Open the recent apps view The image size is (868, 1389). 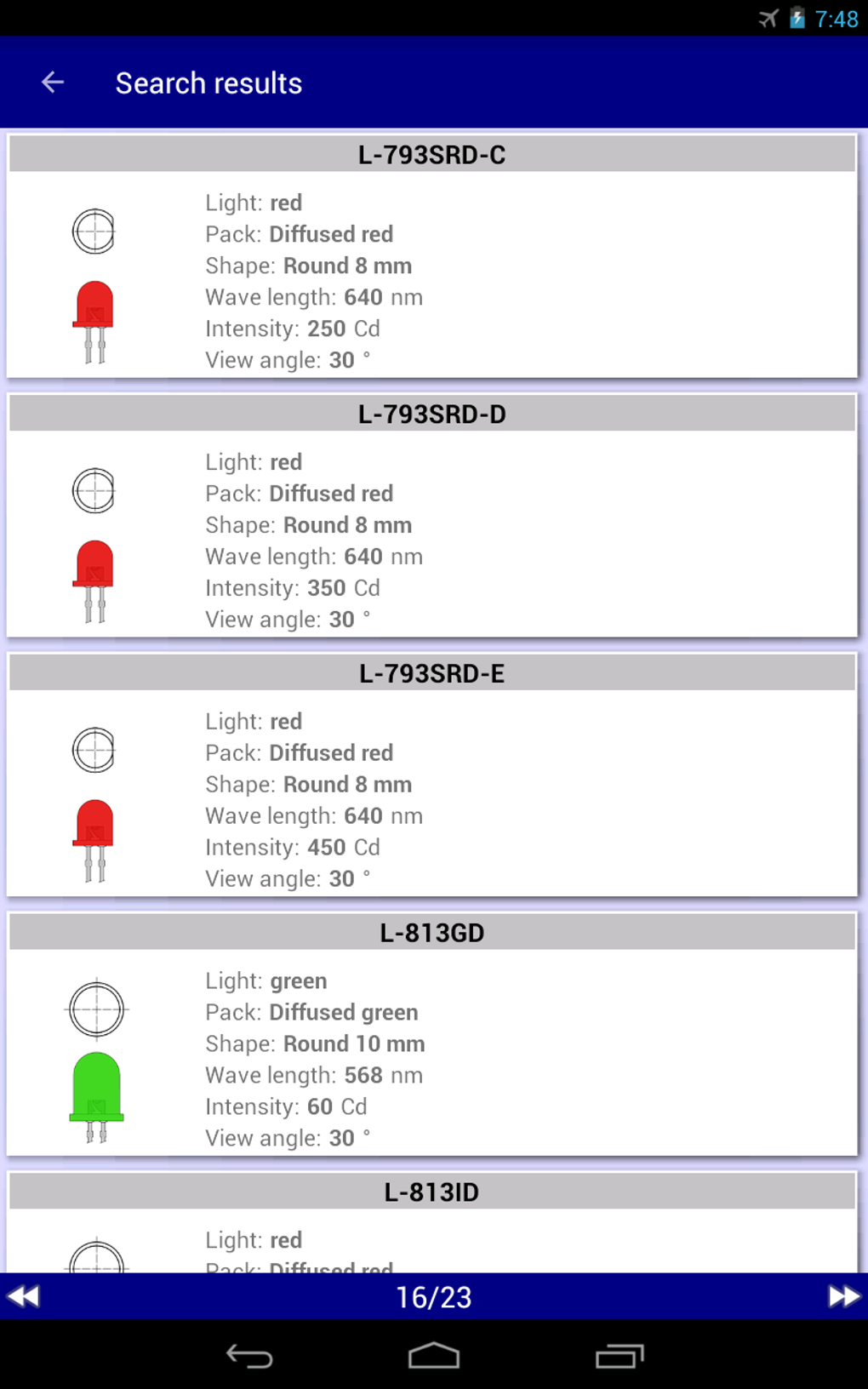[x=620, y=1355]
